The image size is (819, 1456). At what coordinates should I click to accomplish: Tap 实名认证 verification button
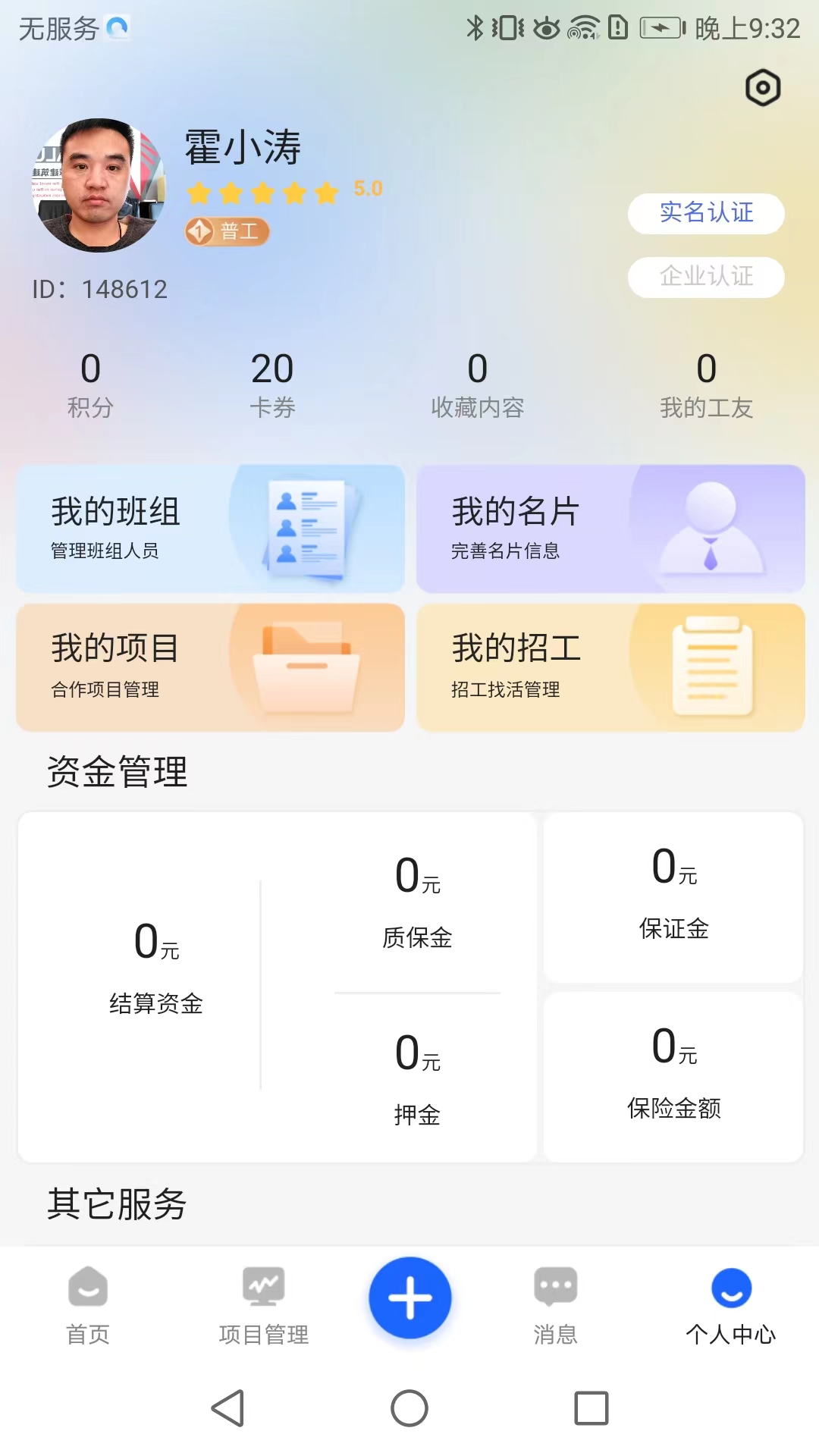[x=705, y=214]
